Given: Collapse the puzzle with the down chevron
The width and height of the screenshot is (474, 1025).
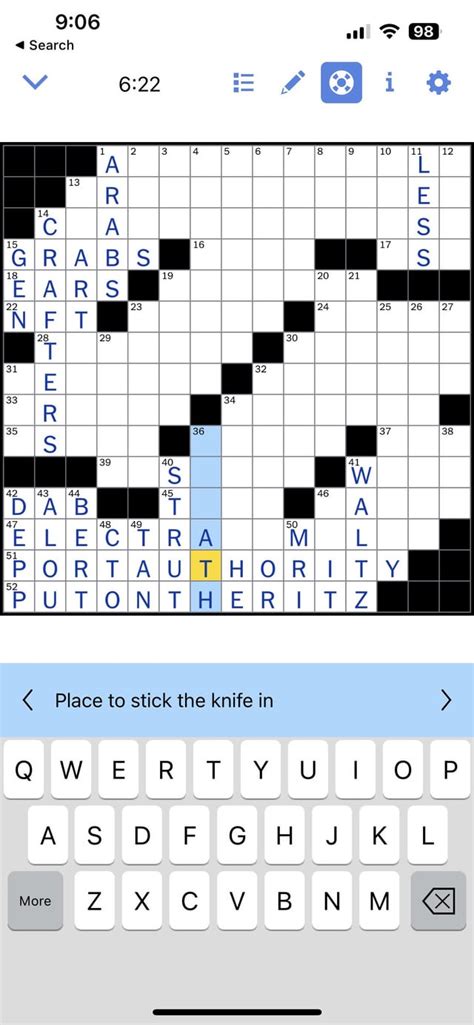Looking at the screenshot, I should pos(35,82).
